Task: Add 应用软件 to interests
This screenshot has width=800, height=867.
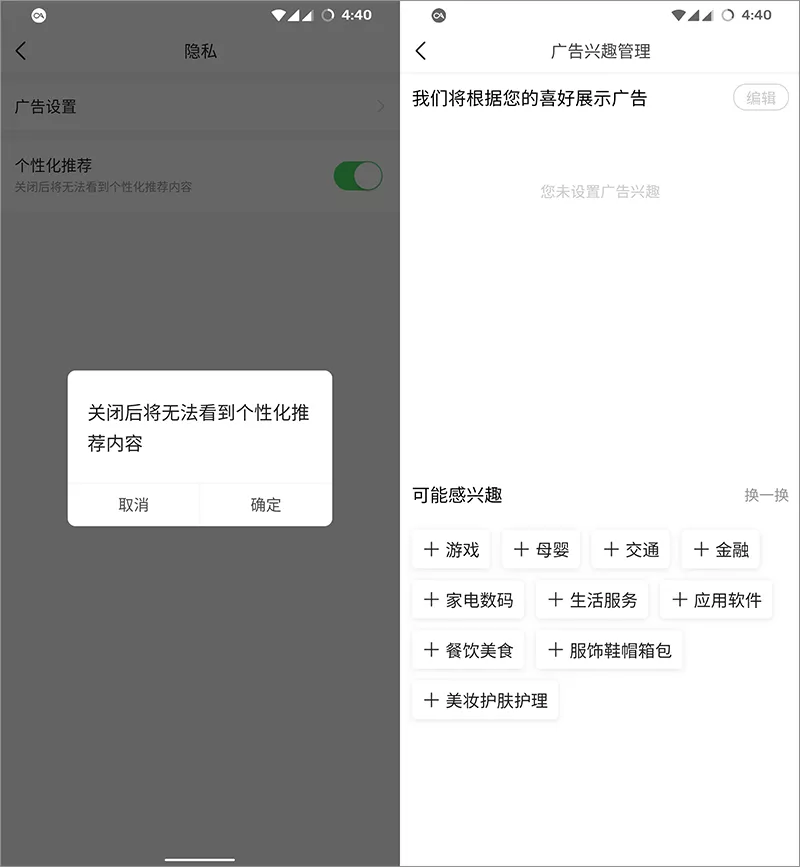Action: click(x=716, y=600)
